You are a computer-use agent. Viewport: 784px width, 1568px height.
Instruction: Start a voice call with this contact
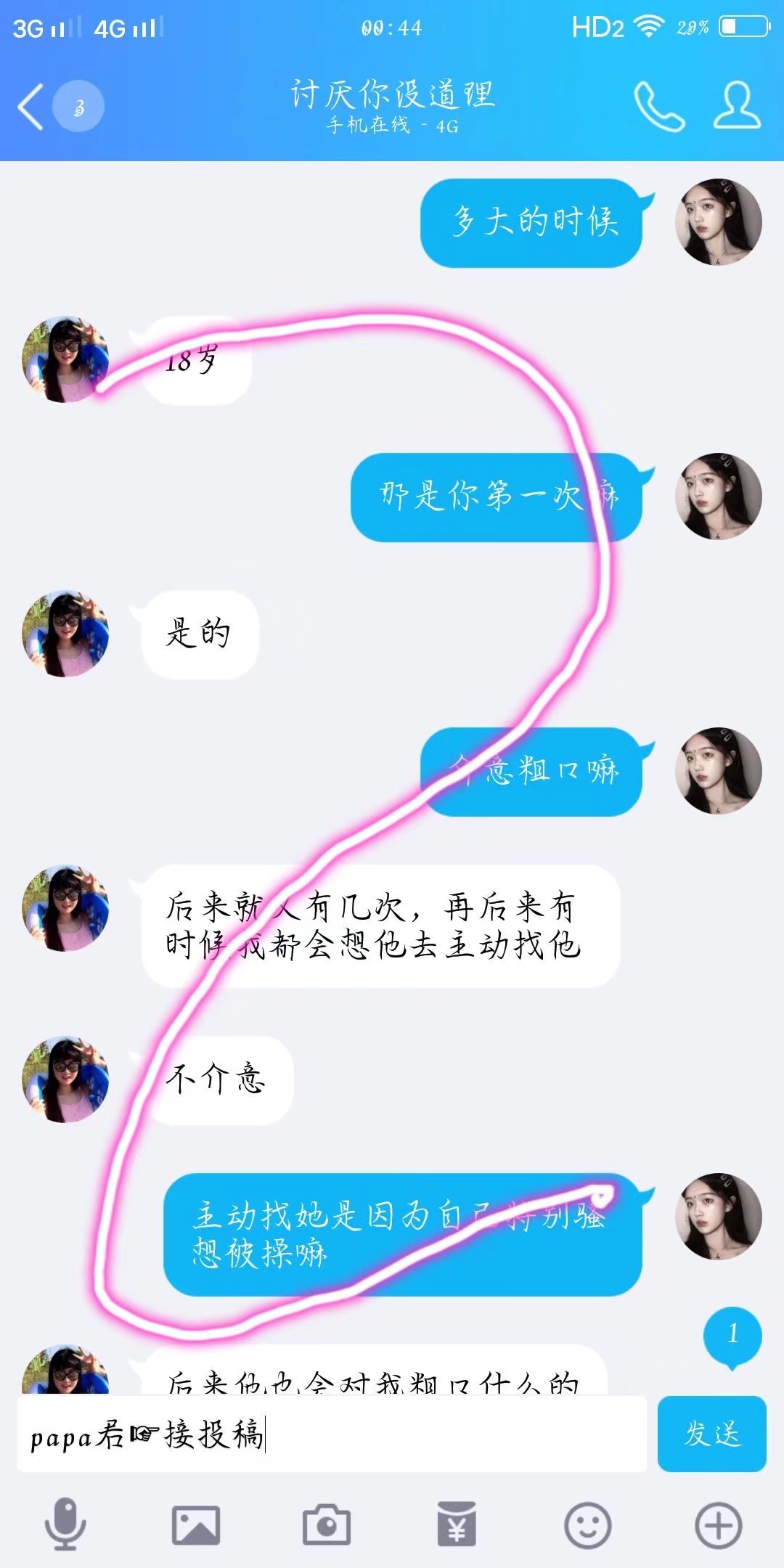[658, 107]
